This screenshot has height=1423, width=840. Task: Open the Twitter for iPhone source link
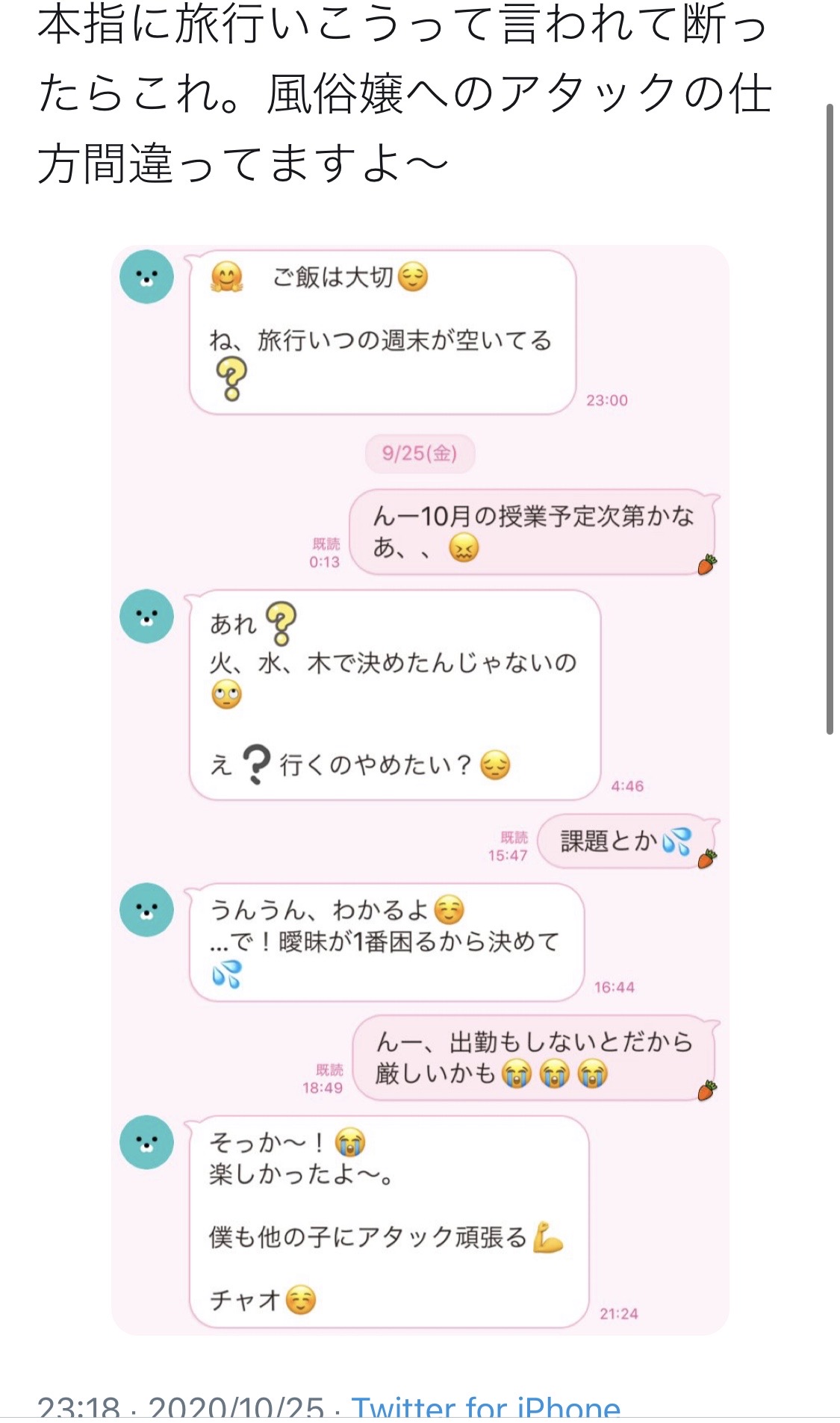pos(486,1406)
